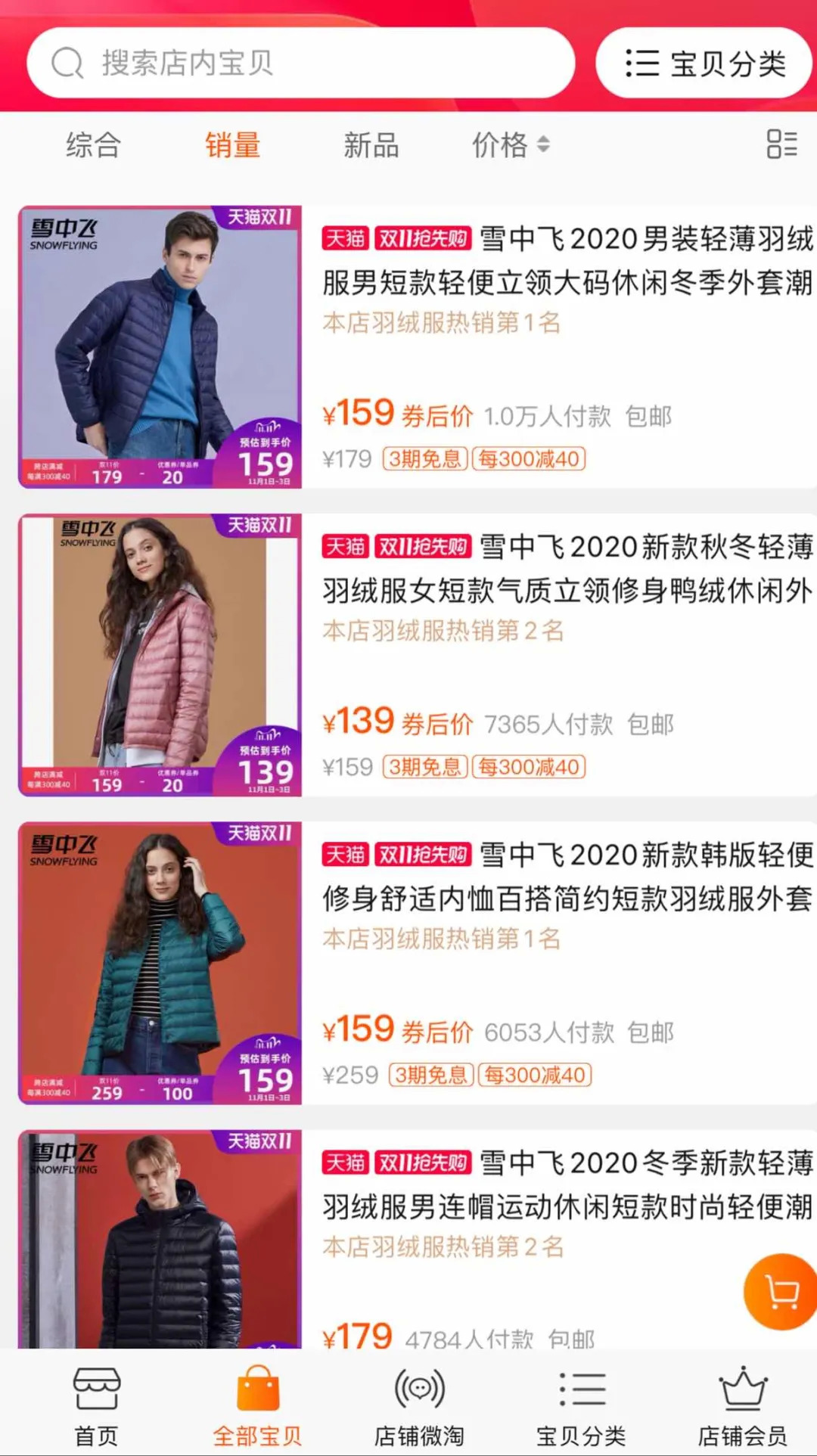Open the men's 轻薄羽绒服 立领 jacket listing
This screenshot has width=817, height=1456.
[567, 260]
